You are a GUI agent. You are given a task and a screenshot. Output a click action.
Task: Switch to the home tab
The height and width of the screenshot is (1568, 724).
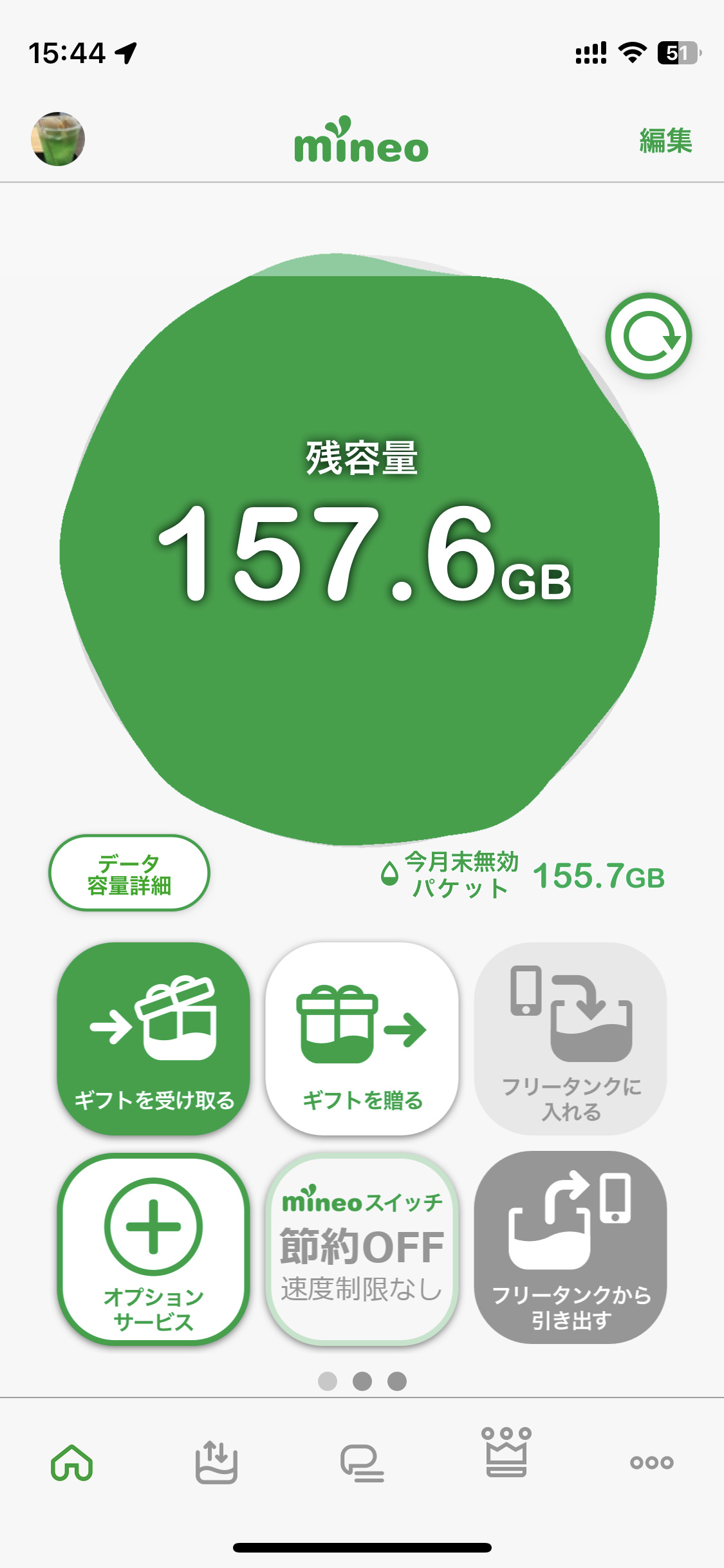pos(72,1462)
